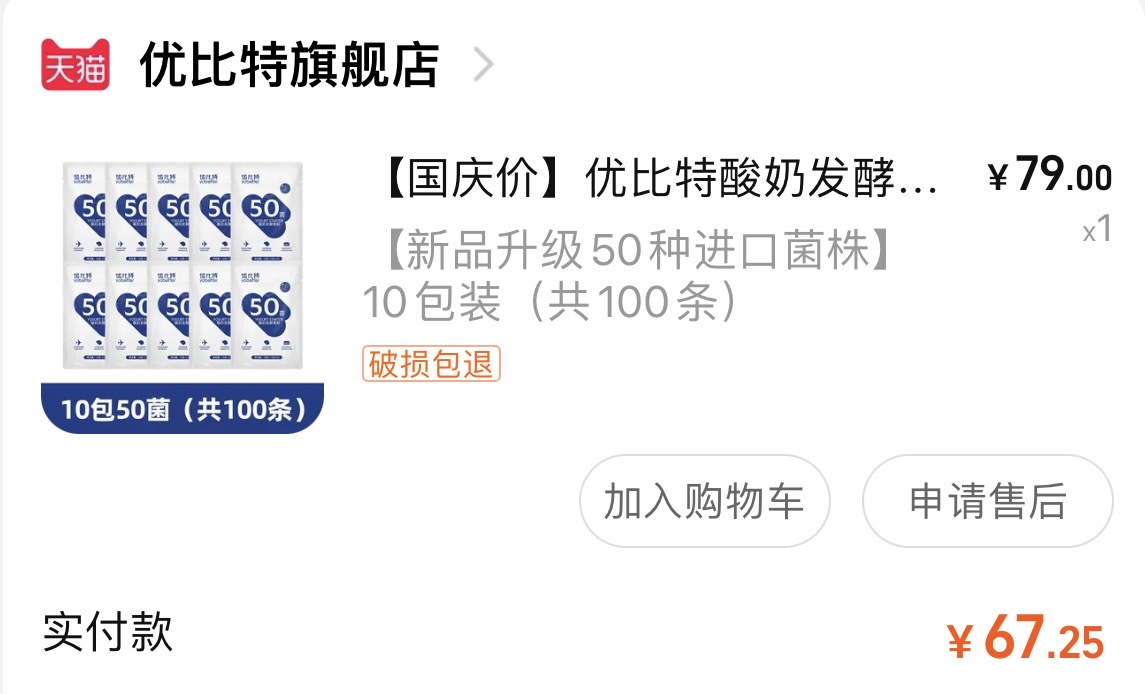Screen dimensions: 1145x694
Task: Open the 优比特旗舰店 store page
Action: point(288,66)
